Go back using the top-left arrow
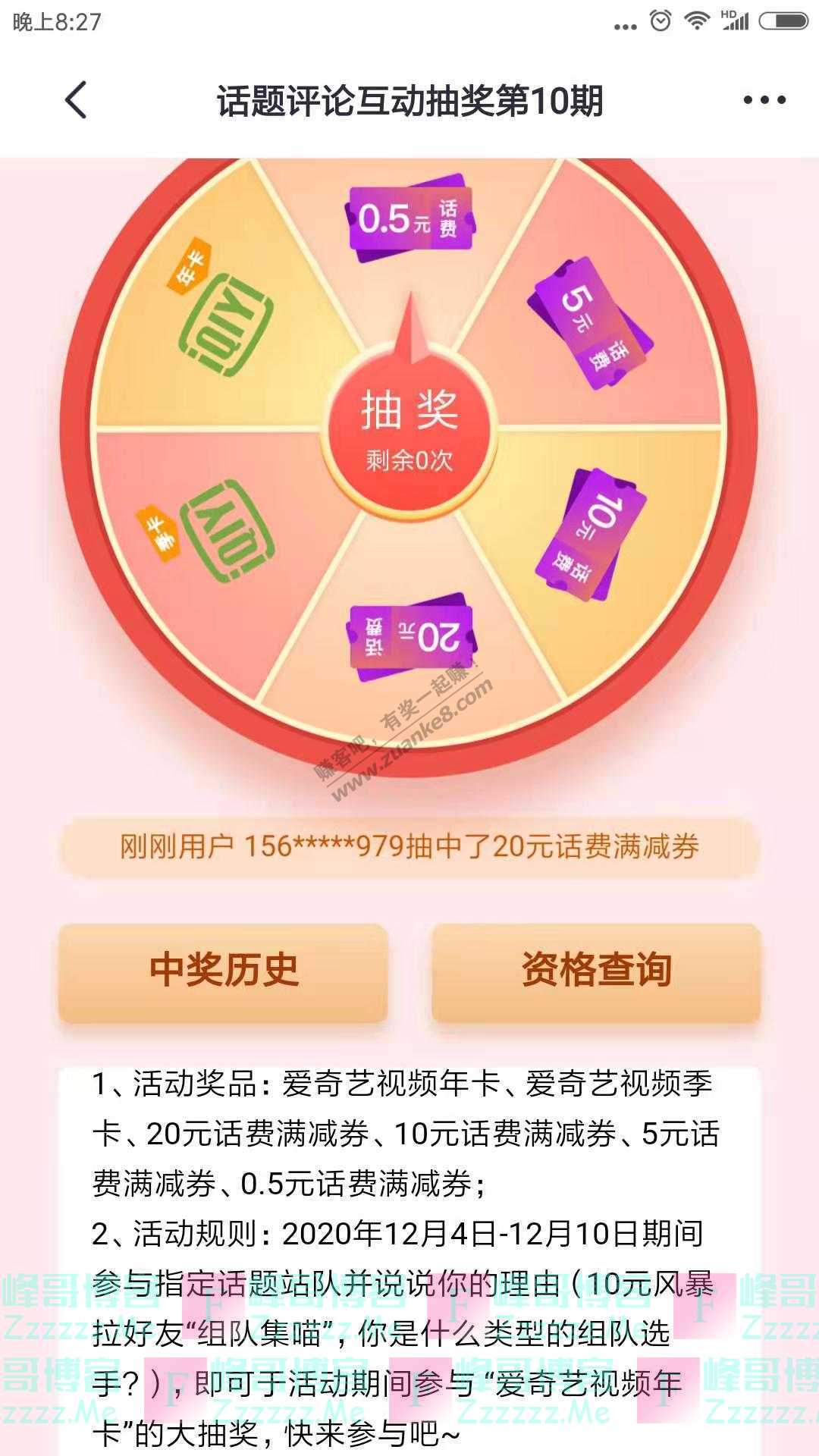The image size is (819, 1456). click(76, 100)
